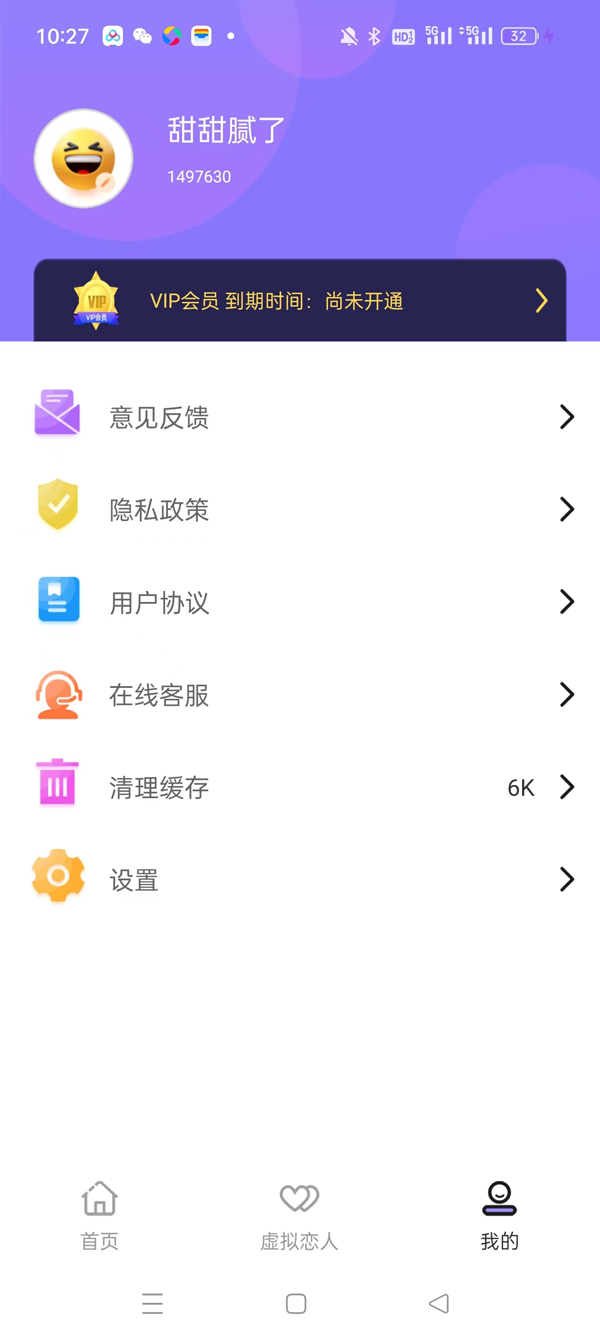Screen dimensions: 600x1341
Task: Open the 设置 settings row
Action: [300, 880]
